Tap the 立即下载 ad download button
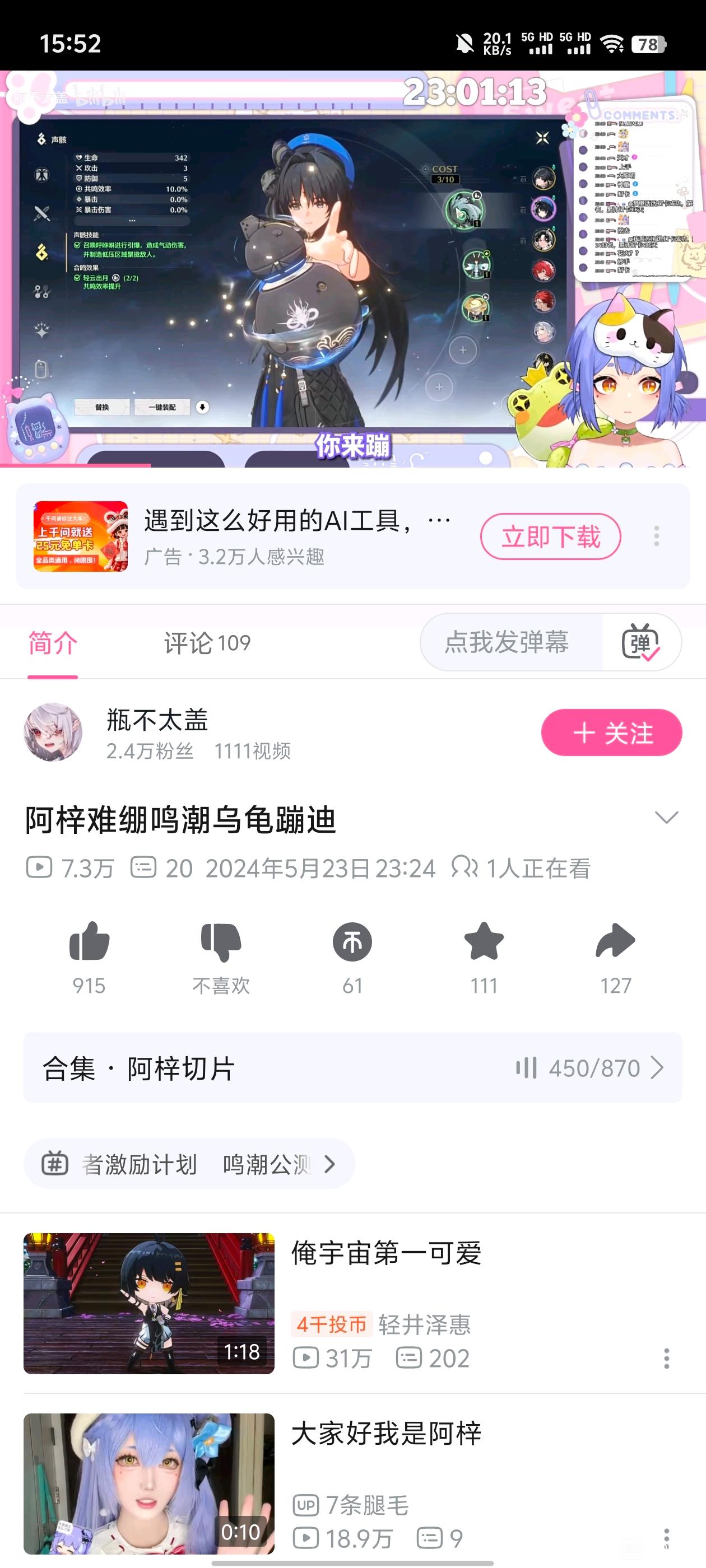 pos(550,537)
